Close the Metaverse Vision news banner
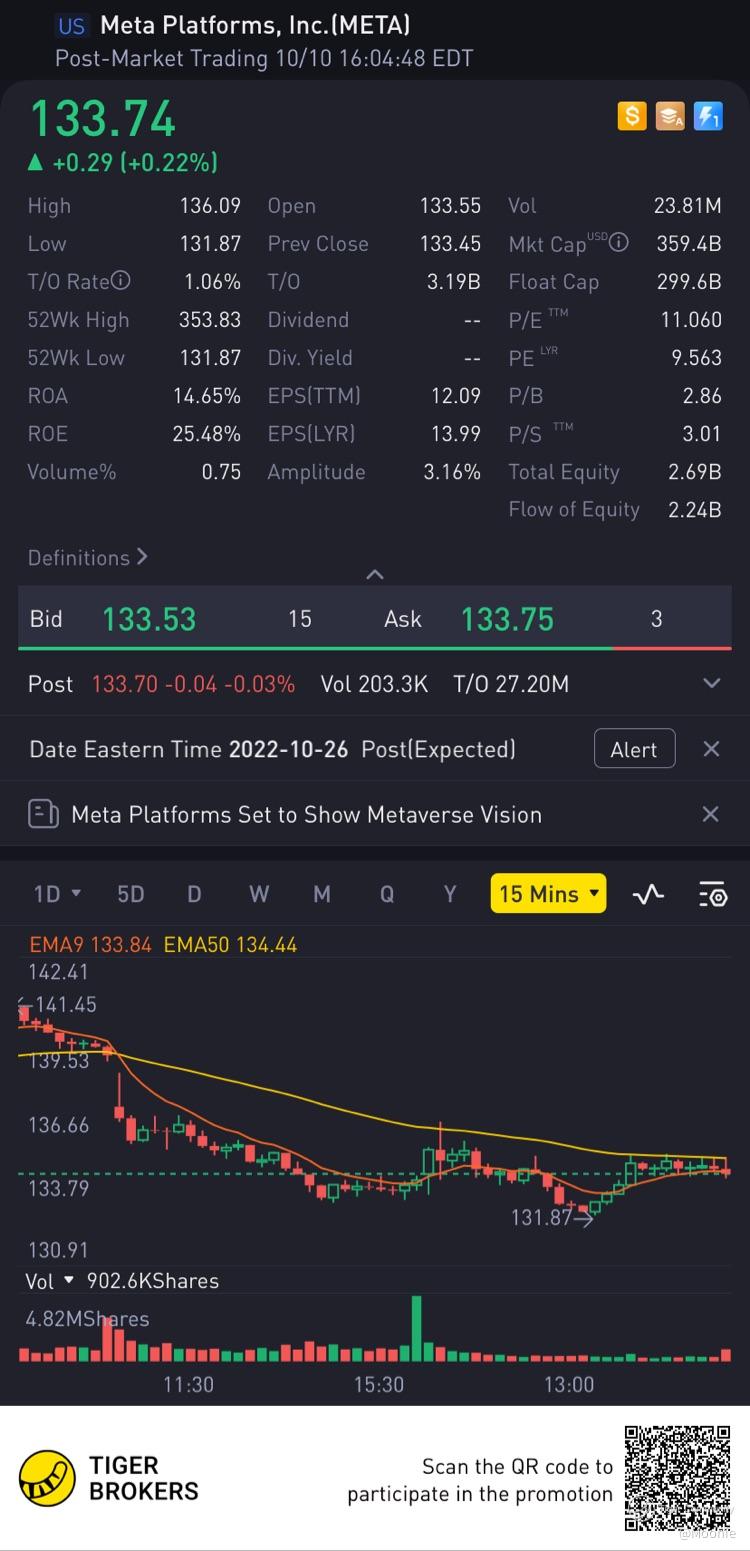Image resolution: width=750 pixels, height=1551 pixels. [710, 814]
